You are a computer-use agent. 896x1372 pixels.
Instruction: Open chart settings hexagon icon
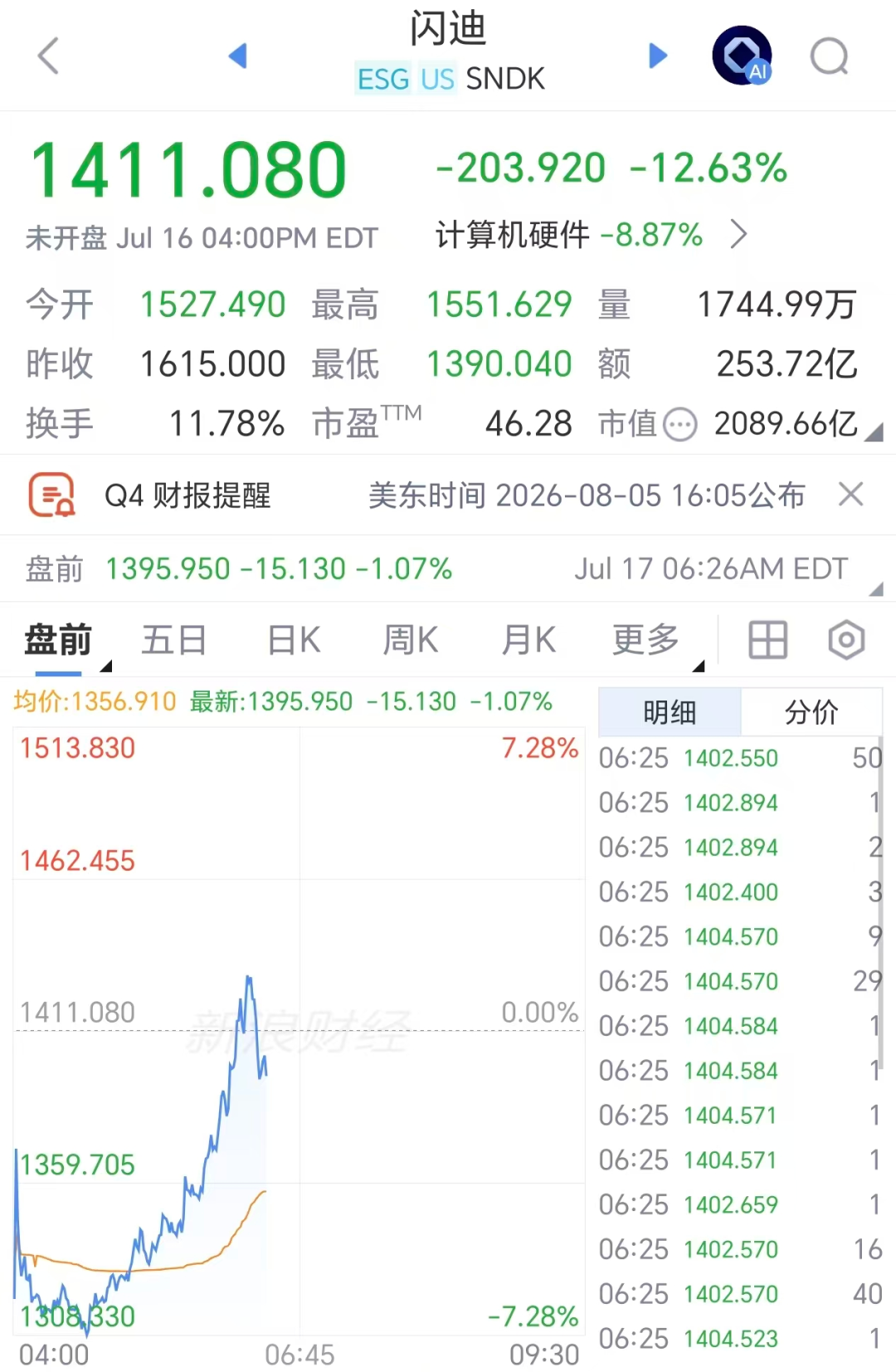[x=846, y=640]
